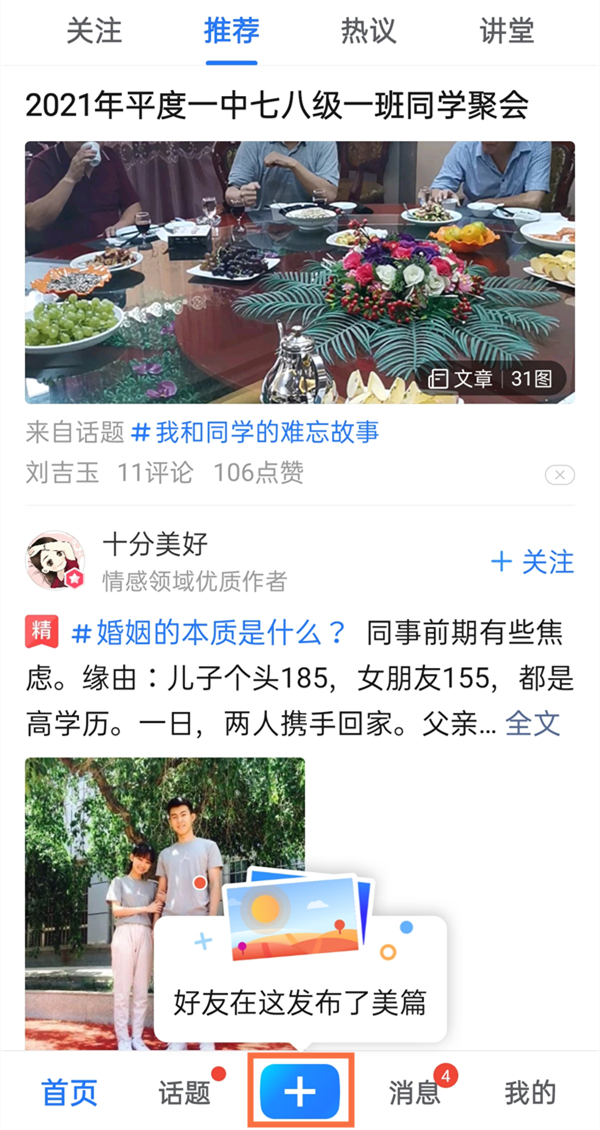This screenshot has width=600, height=1130.
Task: Create a new post with the plus button
Action: click(300, 1091)
